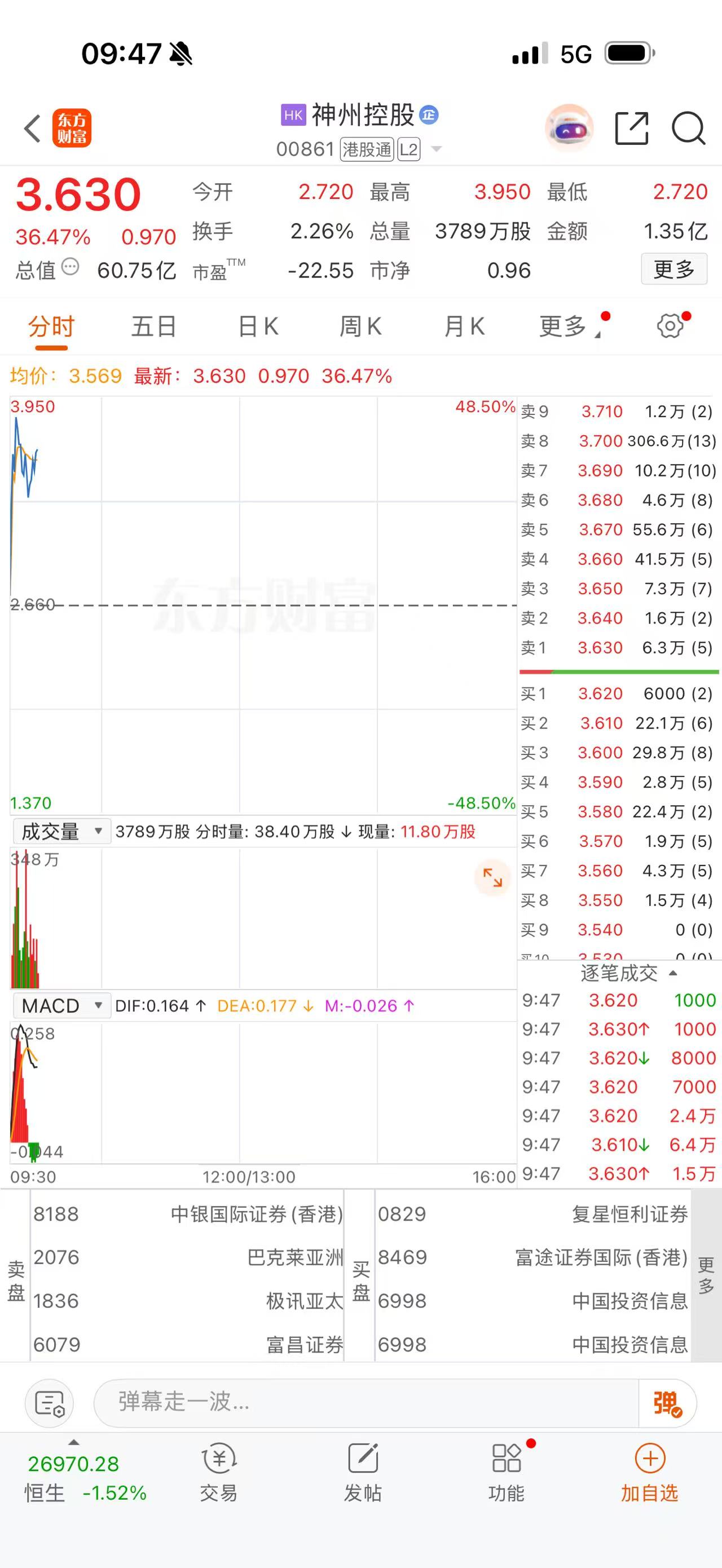Viewport: 722px width, 1568px height.
Task: Open chart settings gear icon
Action: [x=670, y=326]
